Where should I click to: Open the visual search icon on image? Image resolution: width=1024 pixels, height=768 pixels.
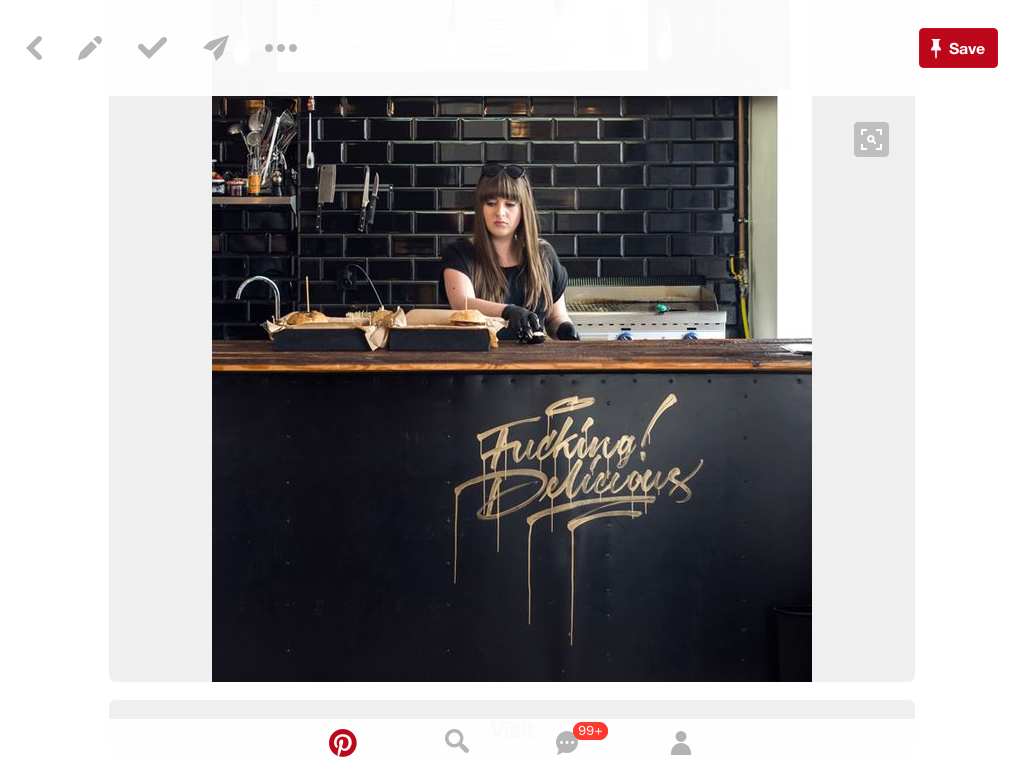click(x=871, y=140)
